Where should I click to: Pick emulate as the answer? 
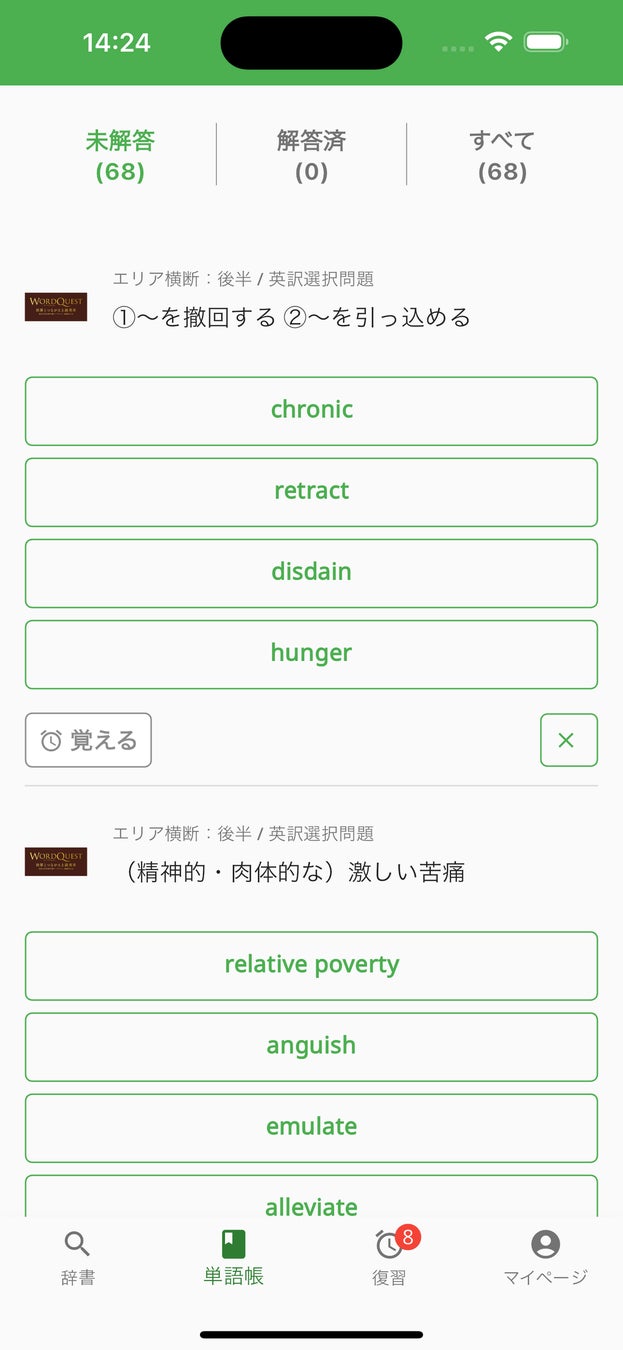(311, 1127)
